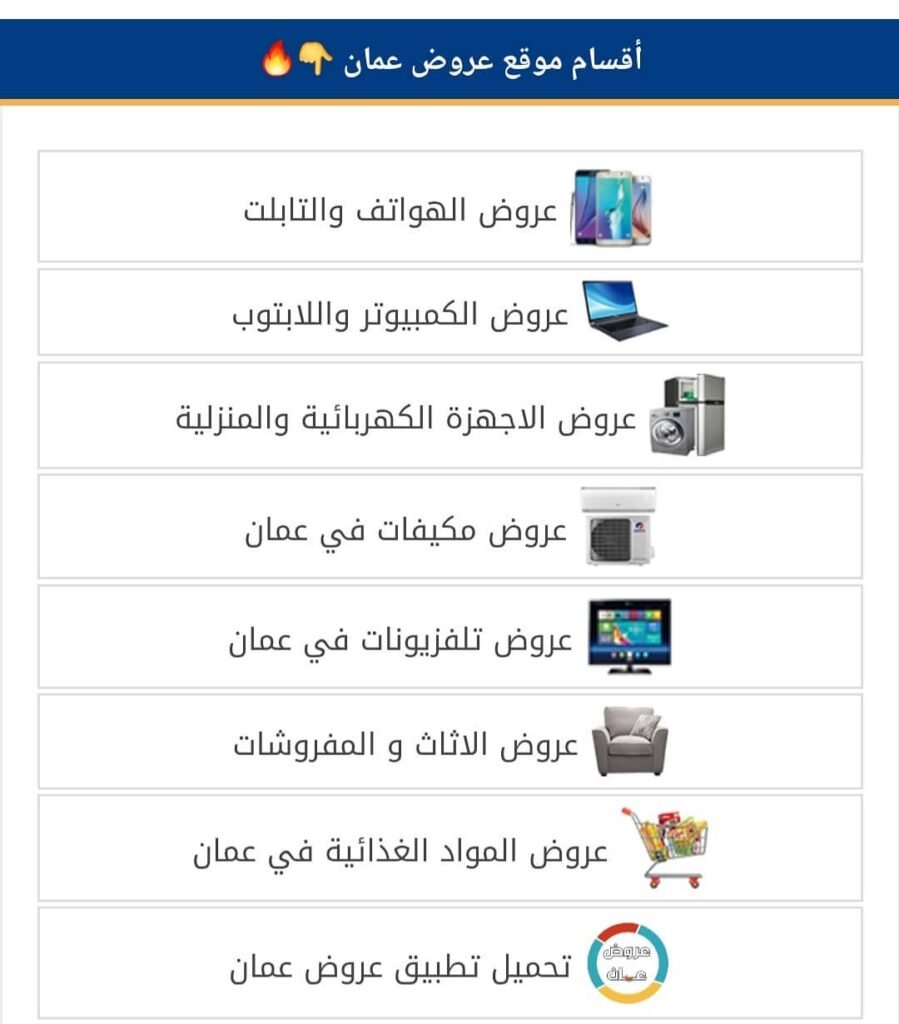Select the phones and tablets row card

coord(450,209)
